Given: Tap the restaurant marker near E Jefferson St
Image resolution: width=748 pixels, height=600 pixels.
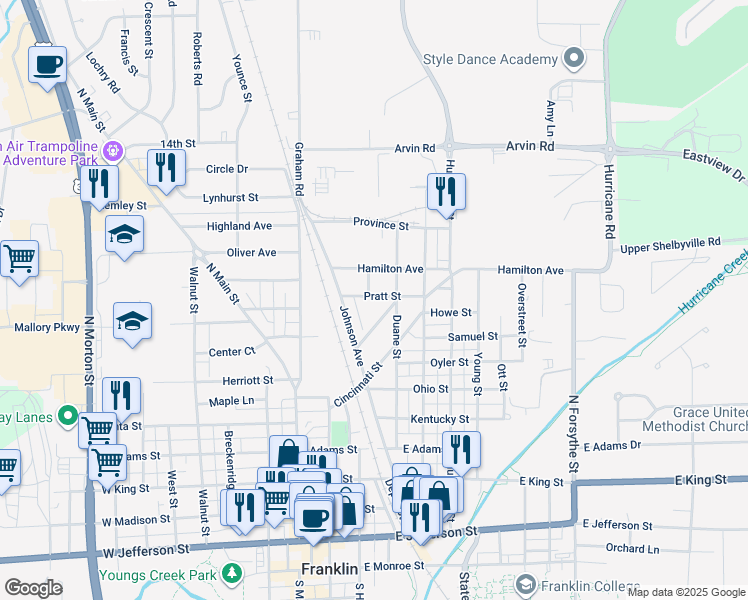Looking at the screenshot, I should [x=421, y=520].
